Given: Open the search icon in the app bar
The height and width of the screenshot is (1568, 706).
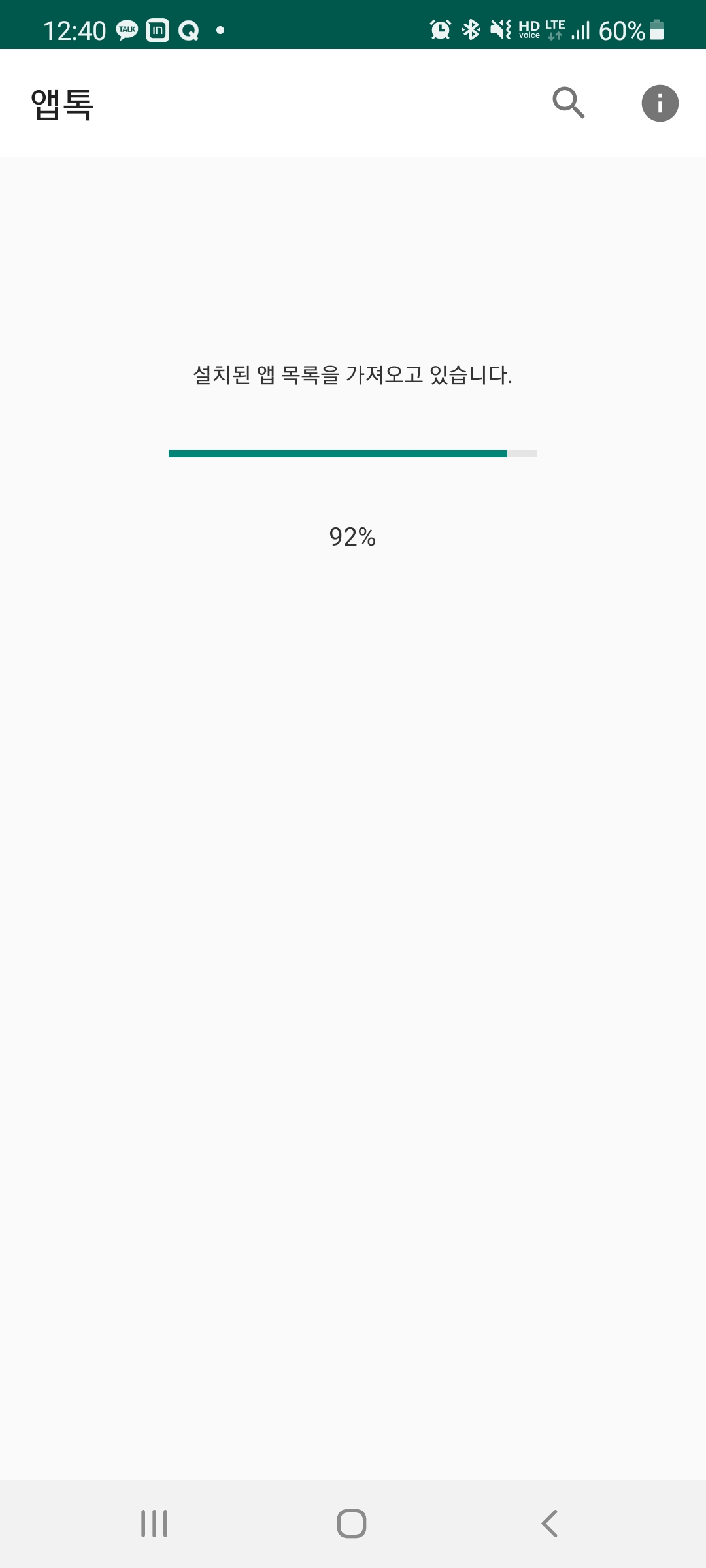Looking at the screenshot, I should (x=569, y=103).
